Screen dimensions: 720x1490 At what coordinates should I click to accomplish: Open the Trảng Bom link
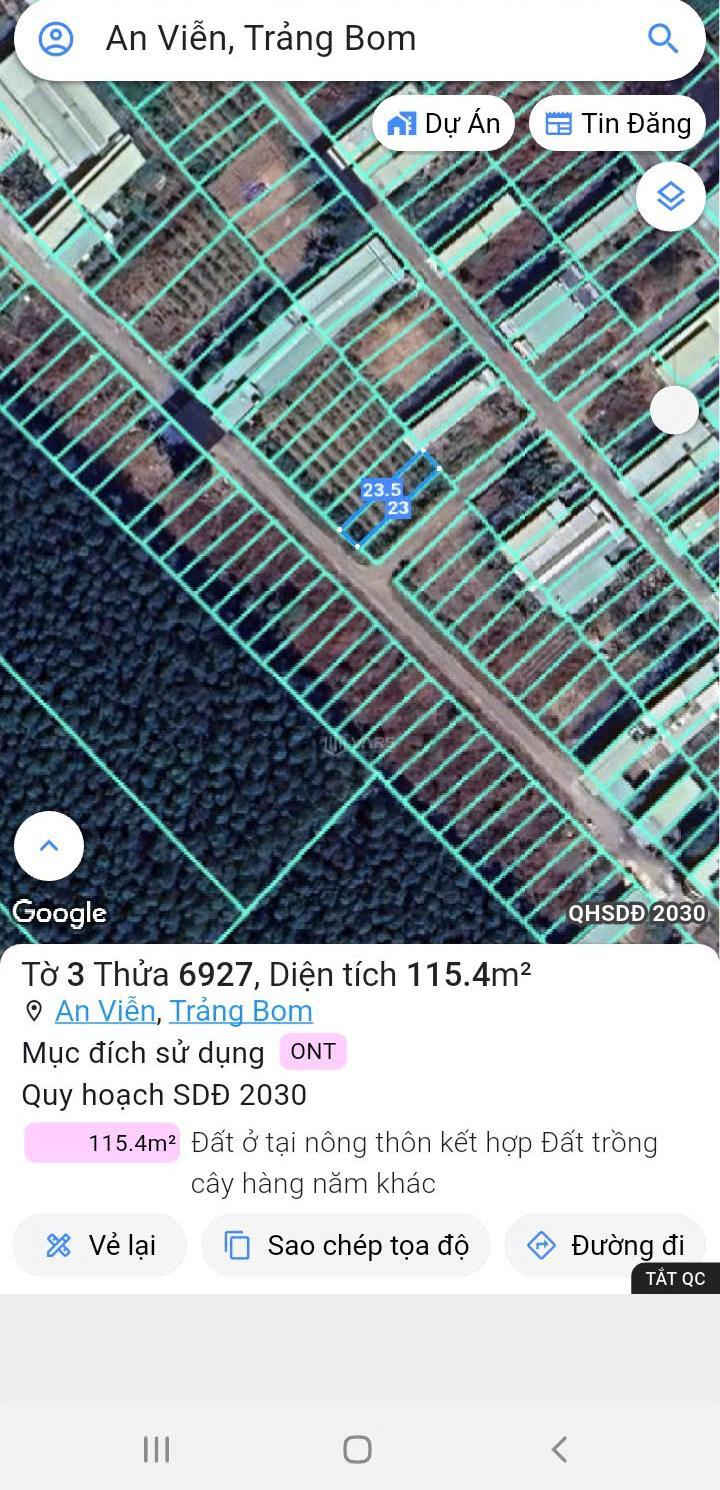pyautogui.click(x=241, y=1011)
